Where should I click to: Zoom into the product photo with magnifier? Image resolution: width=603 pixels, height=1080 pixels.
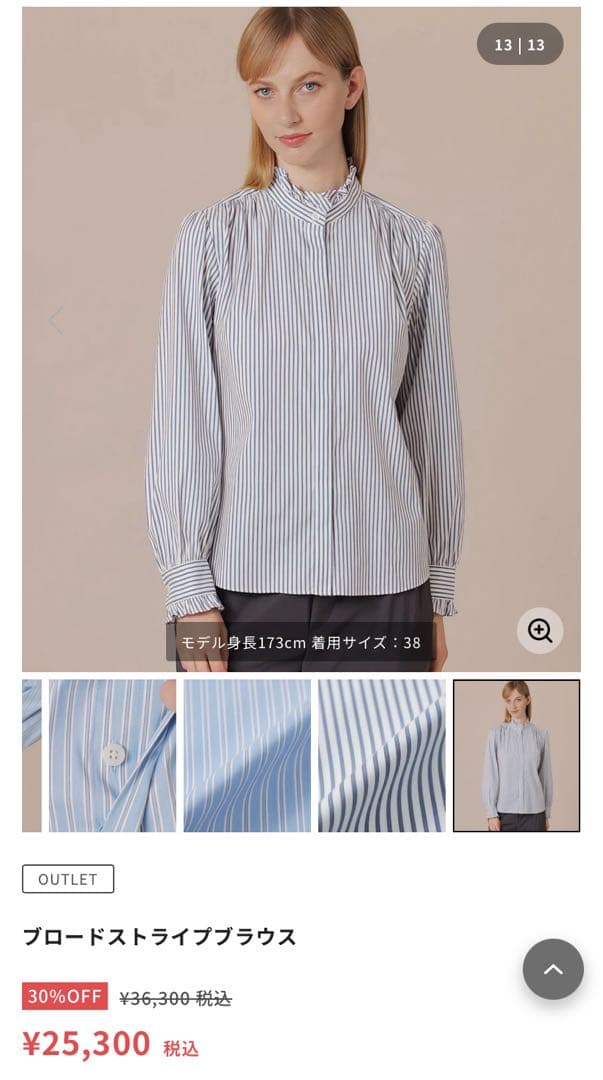(540, 630)
